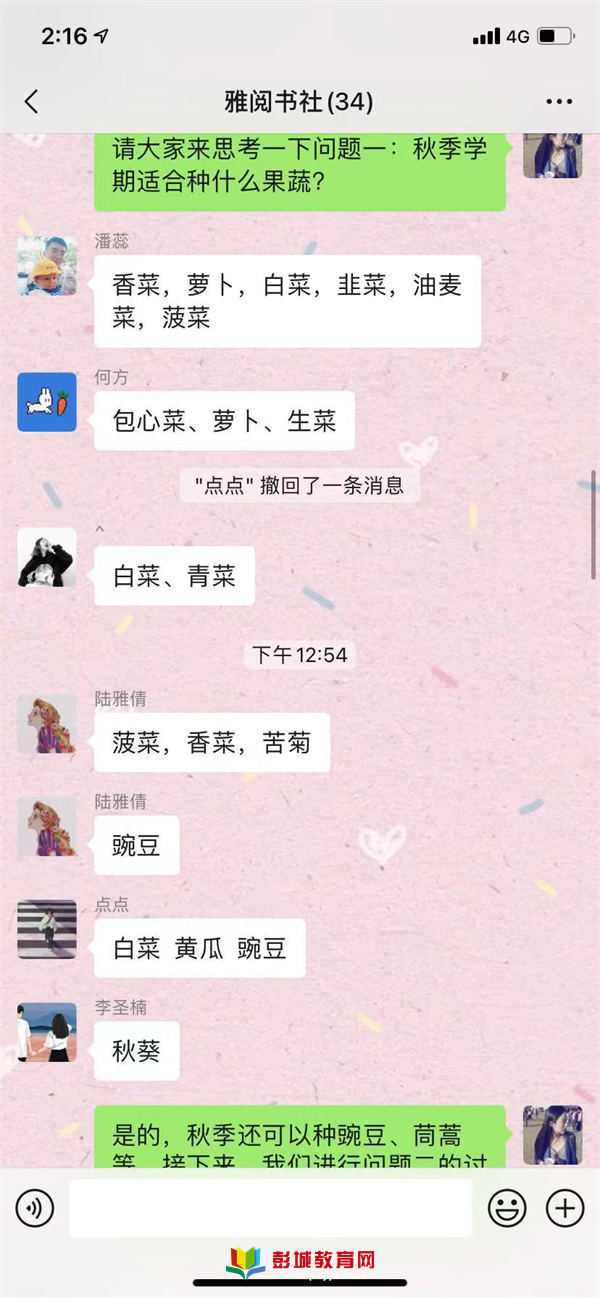
Task: View 潘蕊's profile avatar
Action: [47, 266]
